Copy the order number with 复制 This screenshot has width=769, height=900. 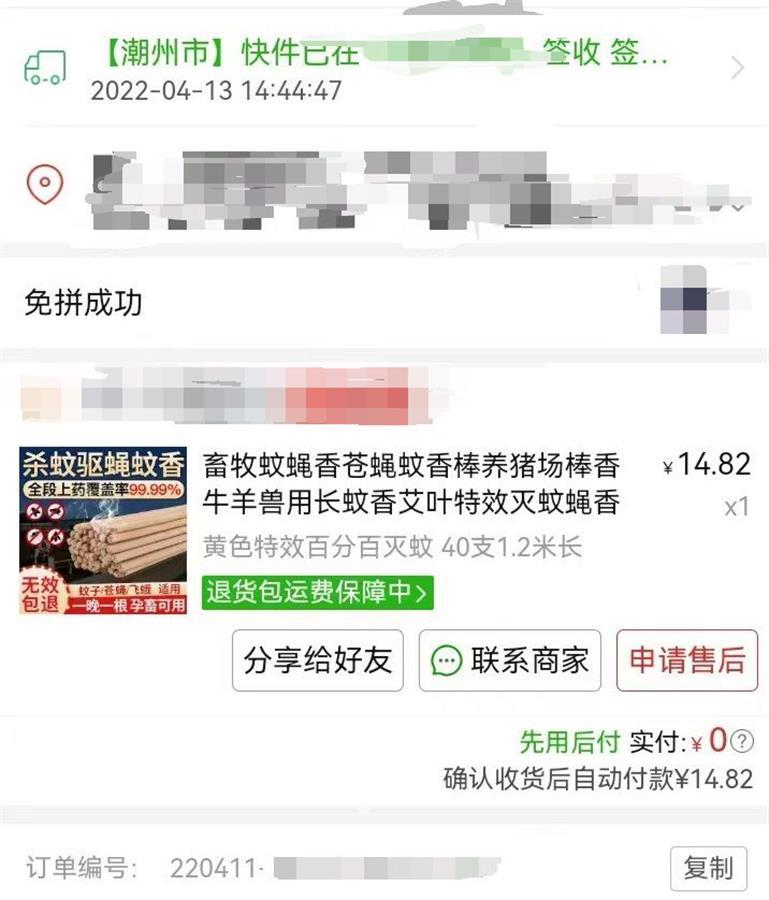708,868
